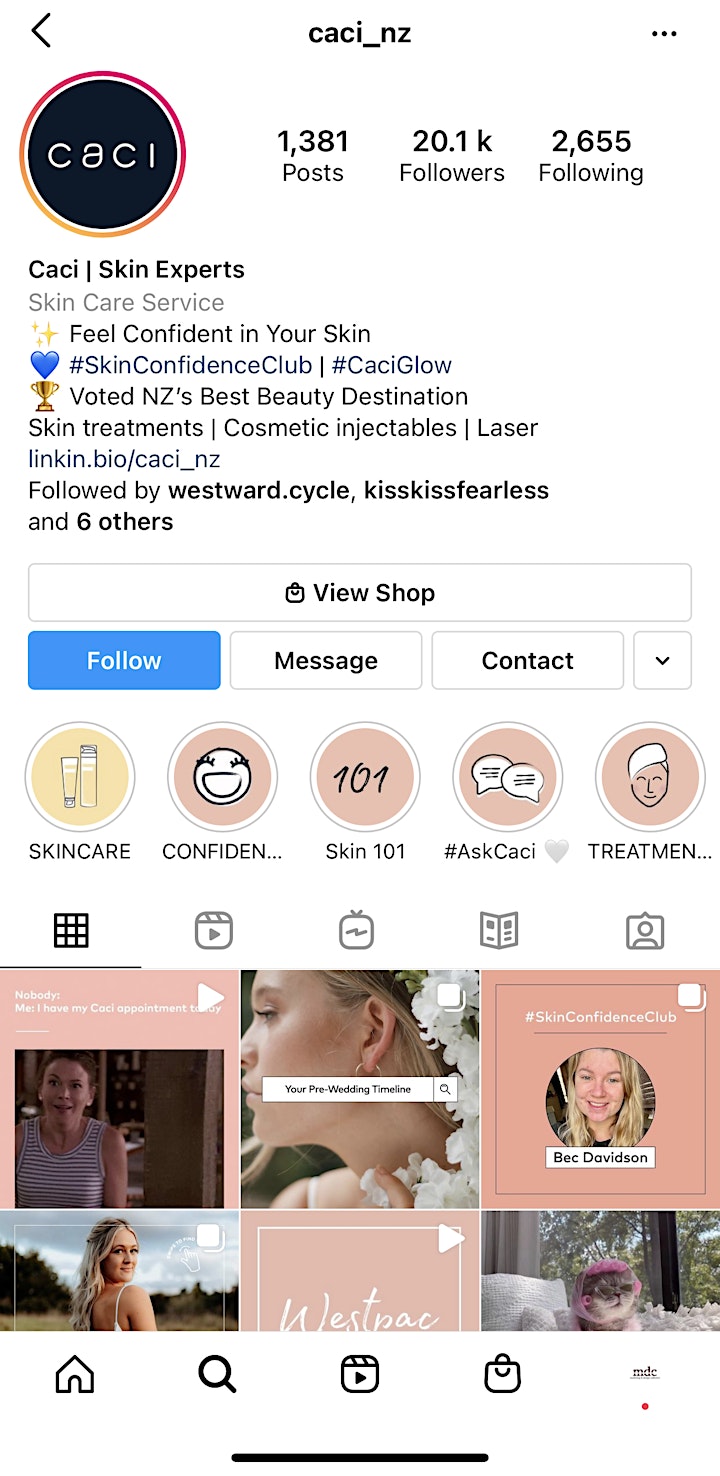Open the Guides tab

tap(499, 930)
